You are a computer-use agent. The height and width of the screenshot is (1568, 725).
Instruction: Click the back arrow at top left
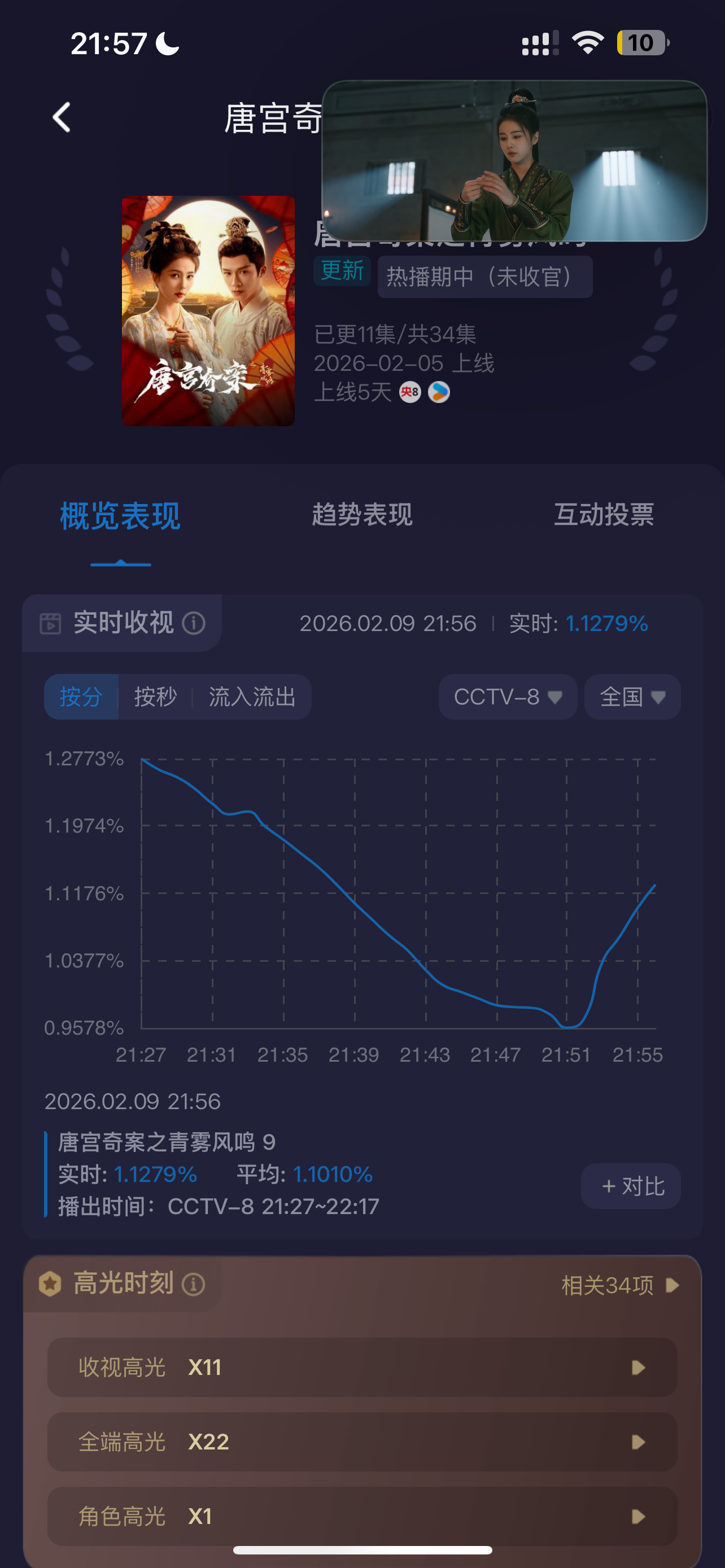(60, 117)
